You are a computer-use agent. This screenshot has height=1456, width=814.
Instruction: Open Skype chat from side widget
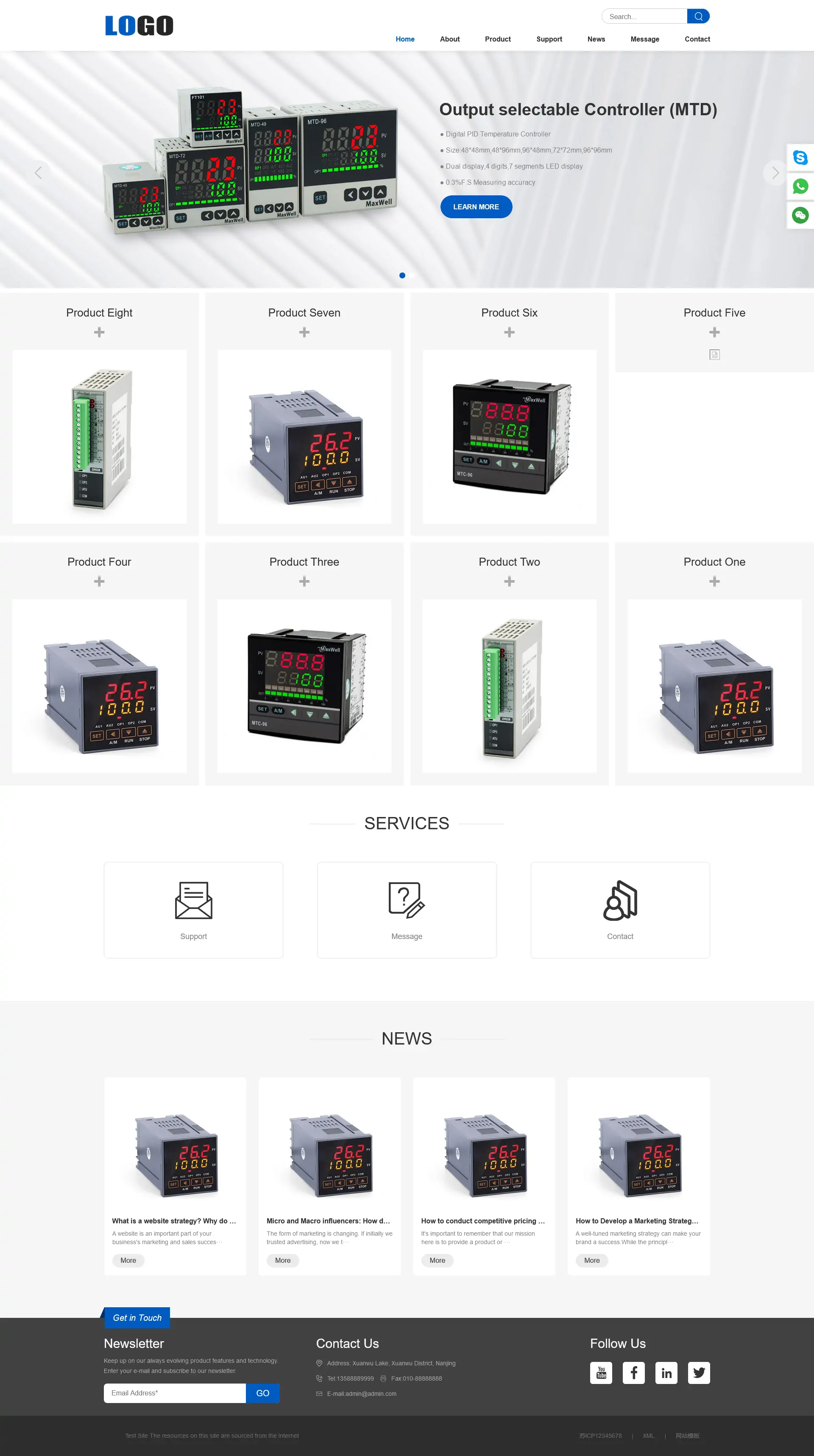[x=800, y=158]
